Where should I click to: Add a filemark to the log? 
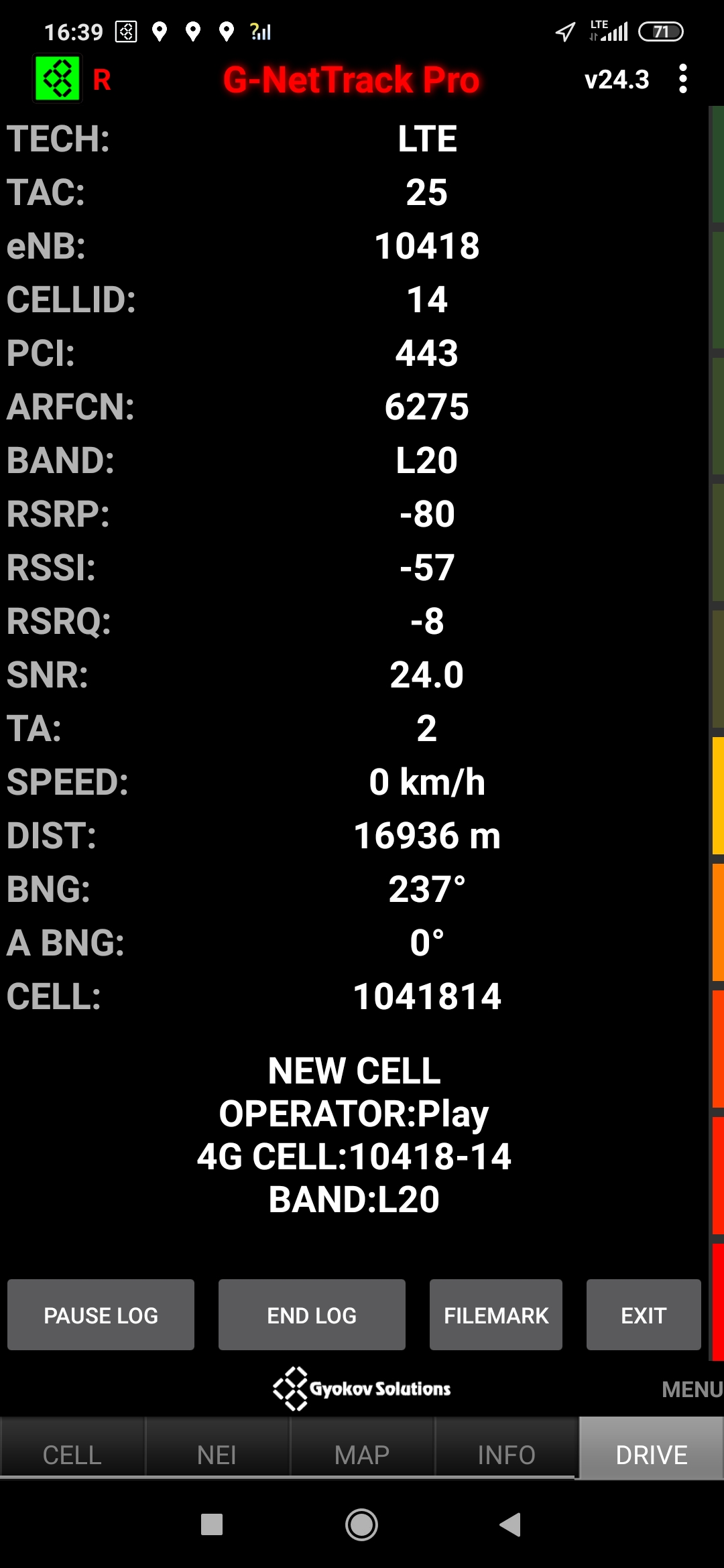click(496, 1315)
